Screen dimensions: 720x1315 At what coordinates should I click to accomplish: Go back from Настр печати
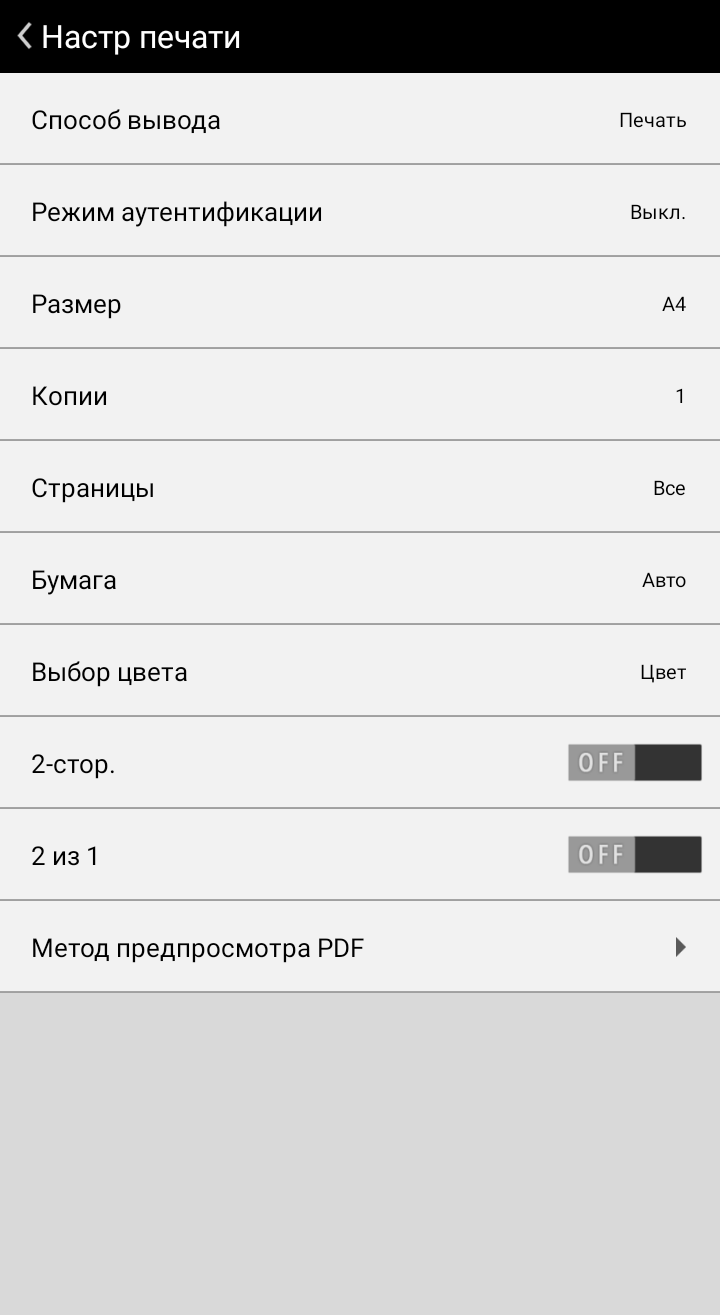26,37
